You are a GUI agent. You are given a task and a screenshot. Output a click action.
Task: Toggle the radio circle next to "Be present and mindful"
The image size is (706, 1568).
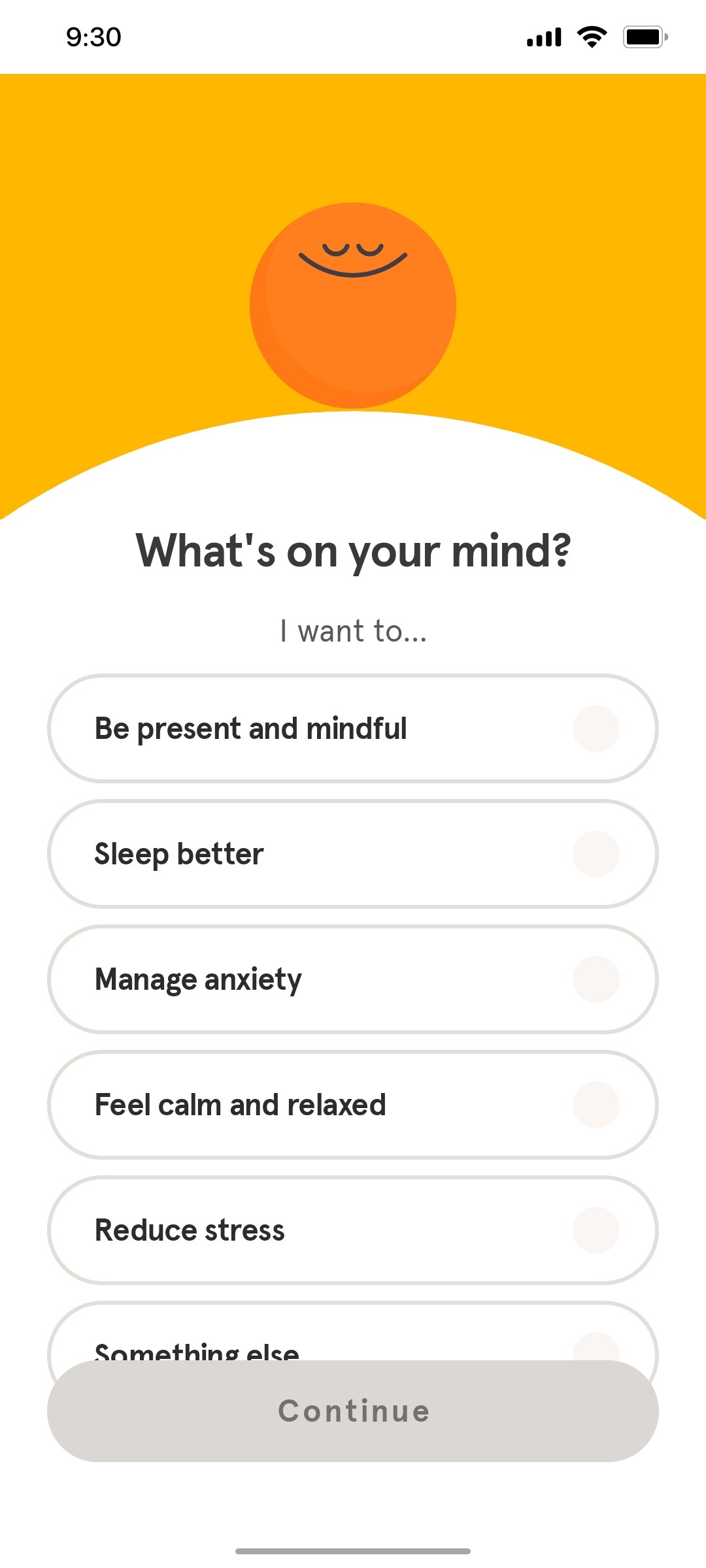596,728
